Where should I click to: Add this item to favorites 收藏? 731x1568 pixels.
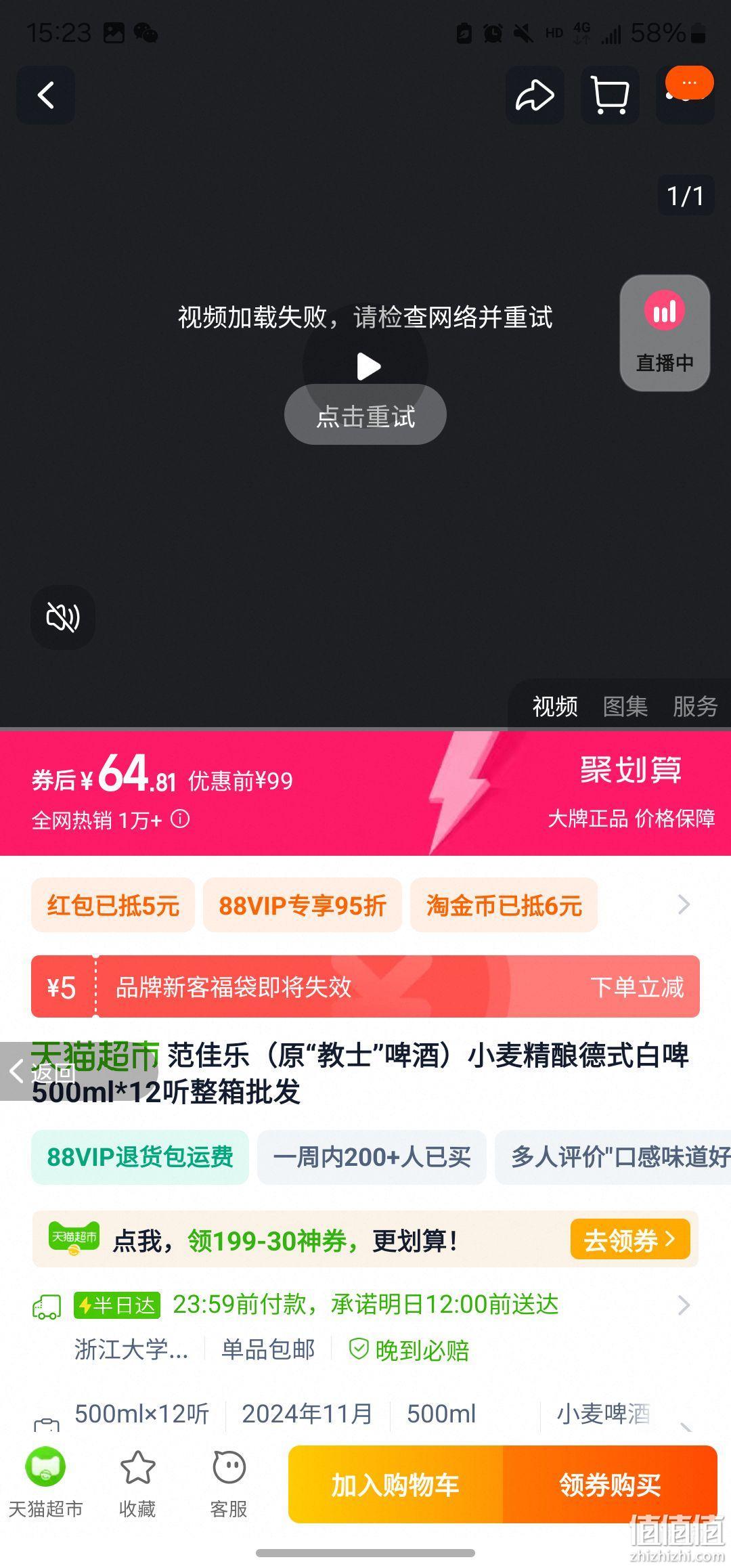[x=137, y=1483]
